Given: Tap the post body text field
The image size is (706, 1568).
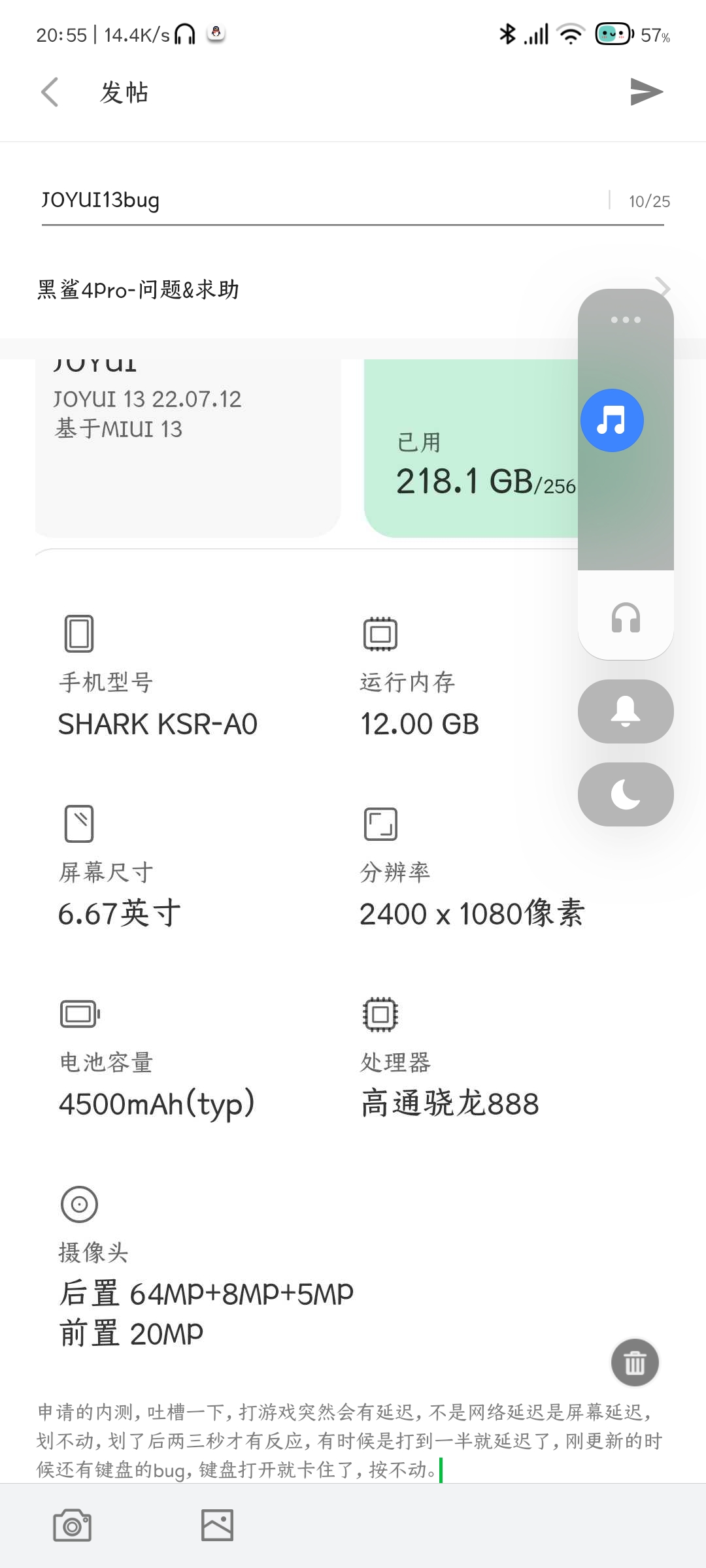Looking at the screenshot, I should (352, 1441).
